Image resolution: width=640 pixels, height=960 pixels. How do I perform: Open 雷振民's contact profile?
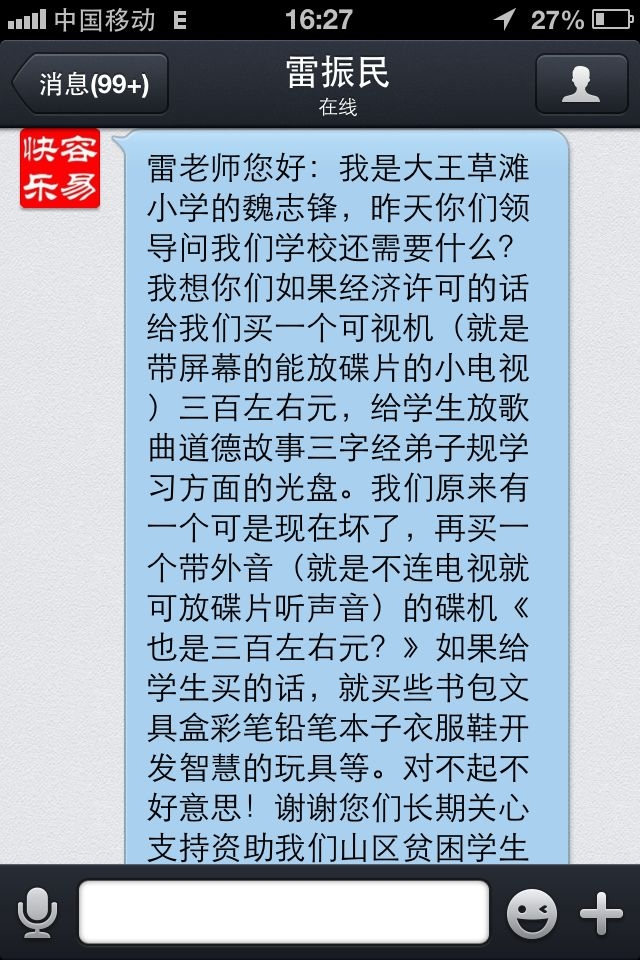click(581, 84)
